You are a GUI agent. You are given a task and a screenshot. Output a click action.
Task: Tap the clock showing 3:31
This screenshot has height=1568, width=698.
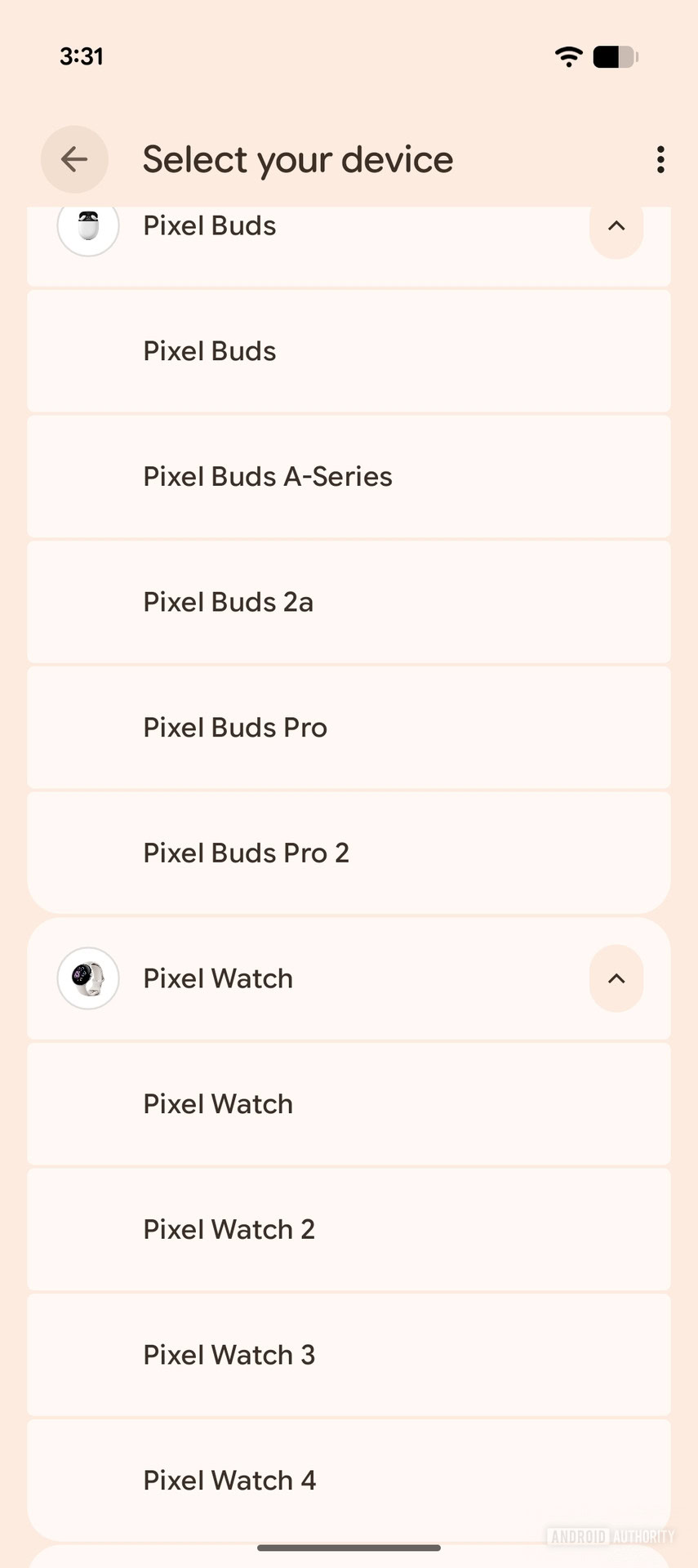tap(82, 56)
